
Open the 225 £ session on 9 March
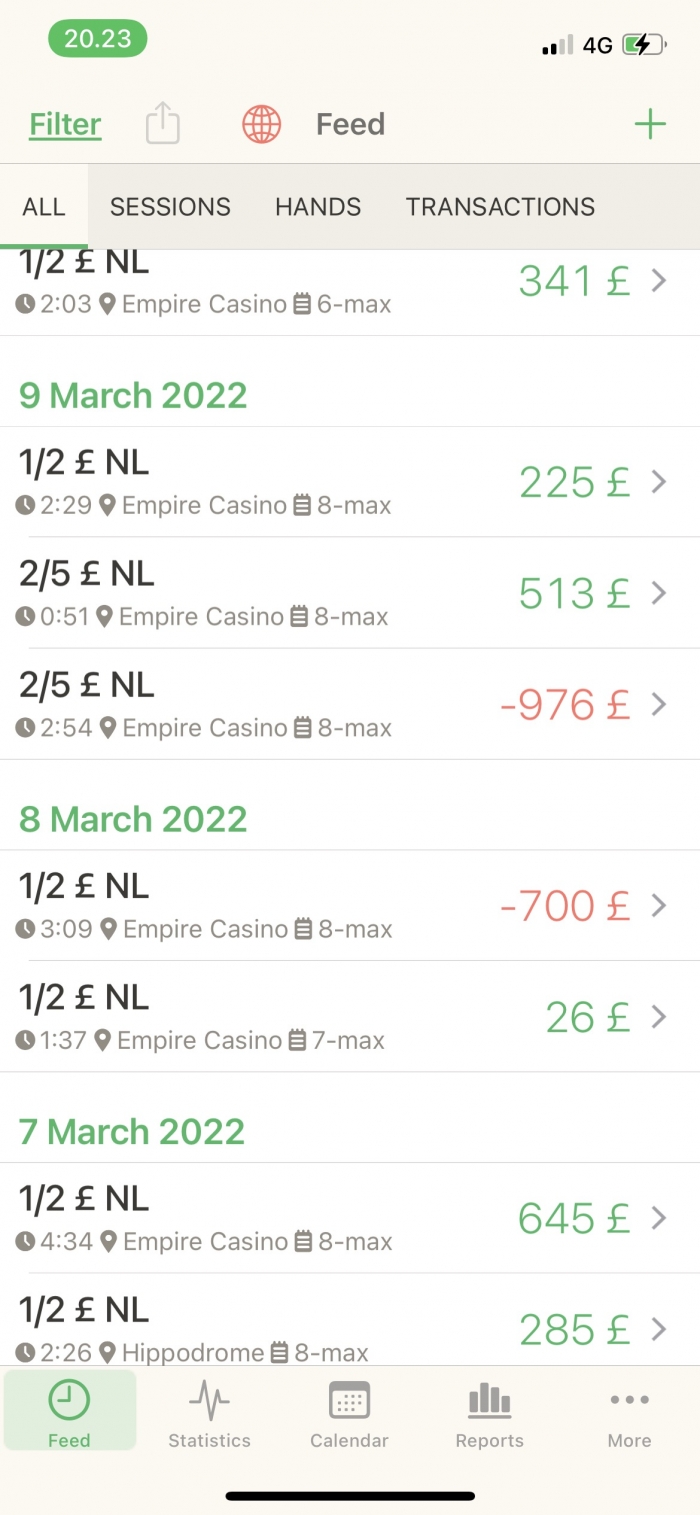tap(350, 482)
